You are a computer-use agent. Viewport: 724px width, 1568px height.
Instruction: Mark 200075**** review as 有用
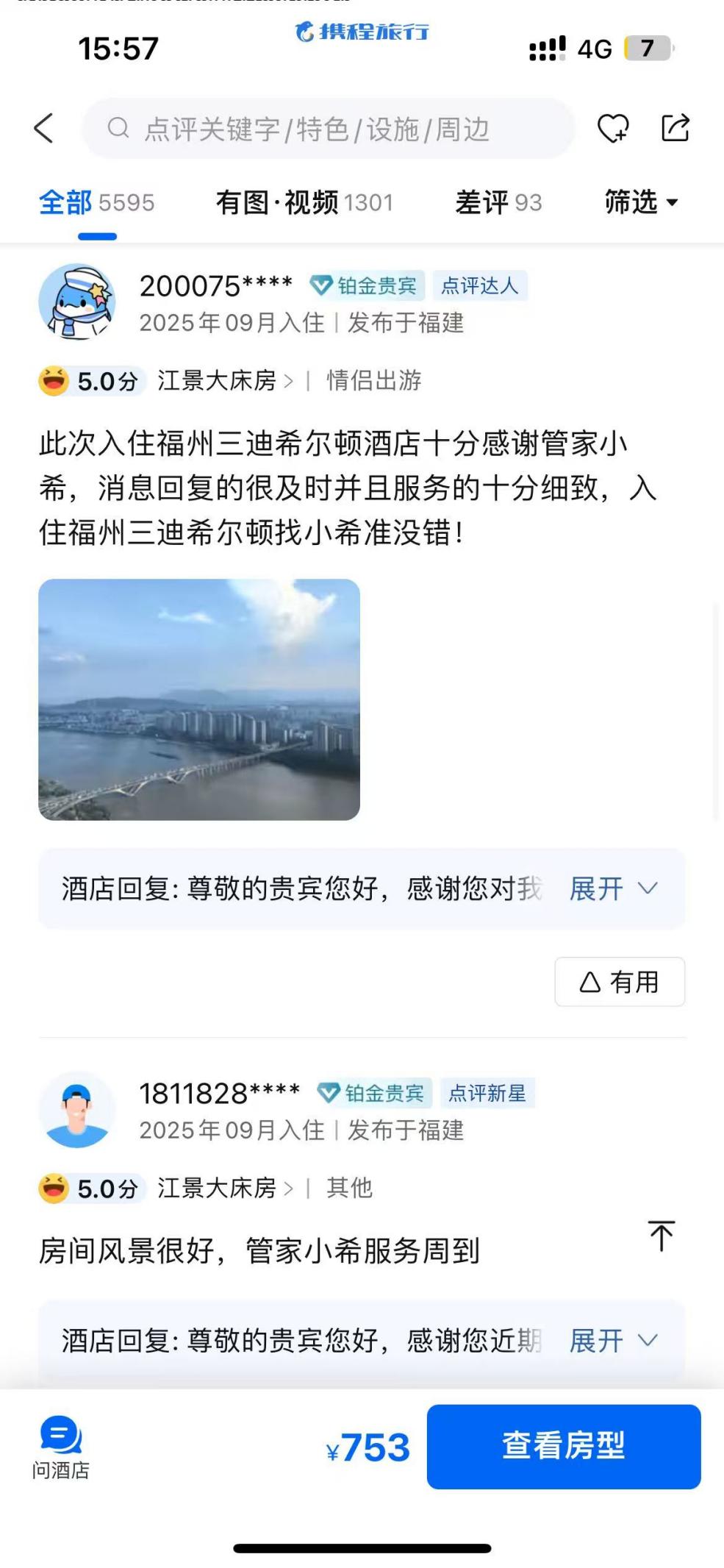619,982
